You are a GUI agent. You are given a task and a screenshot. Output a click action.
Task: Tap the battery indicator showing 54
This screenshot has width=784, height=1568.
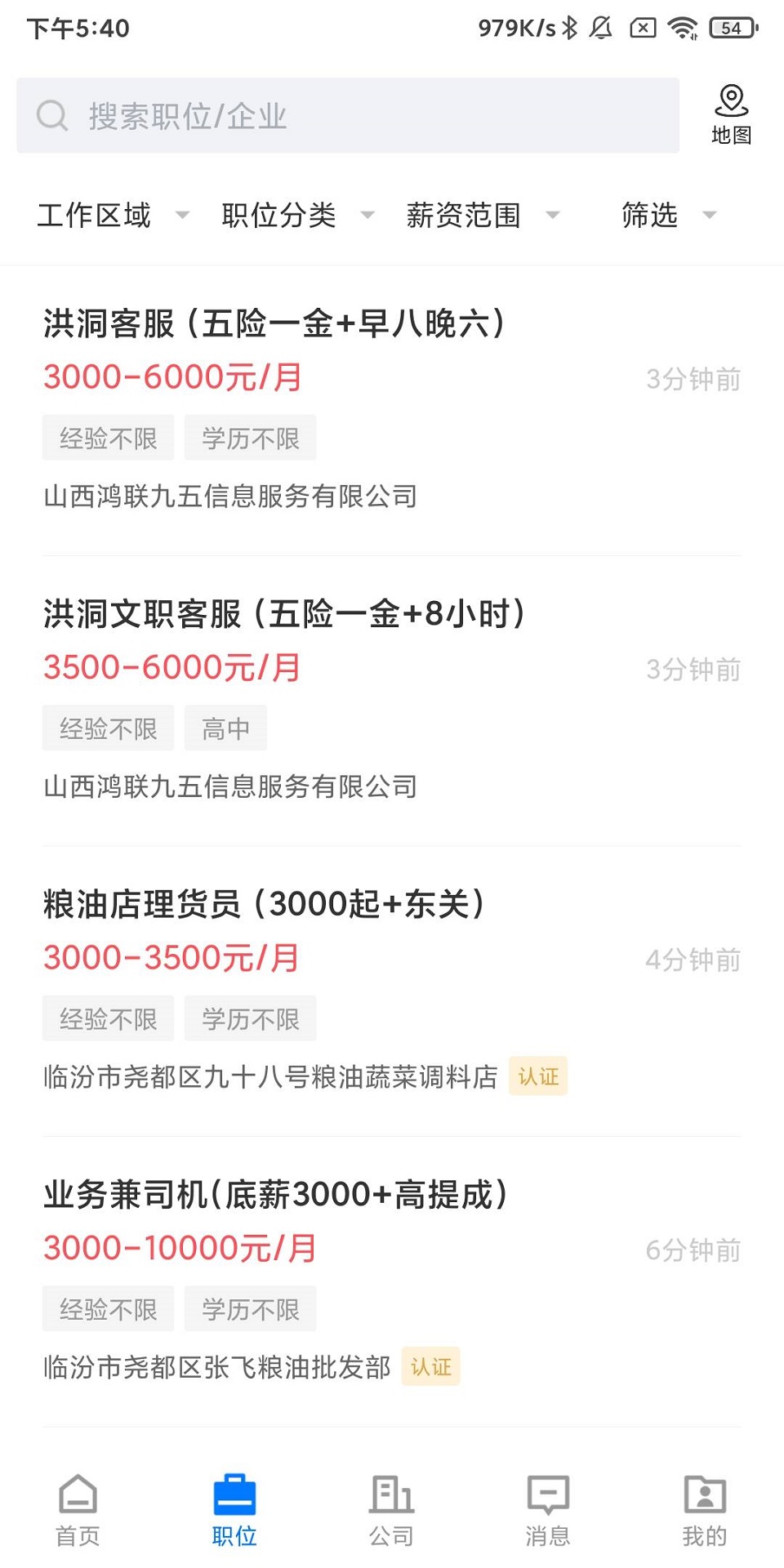(733, 27)
